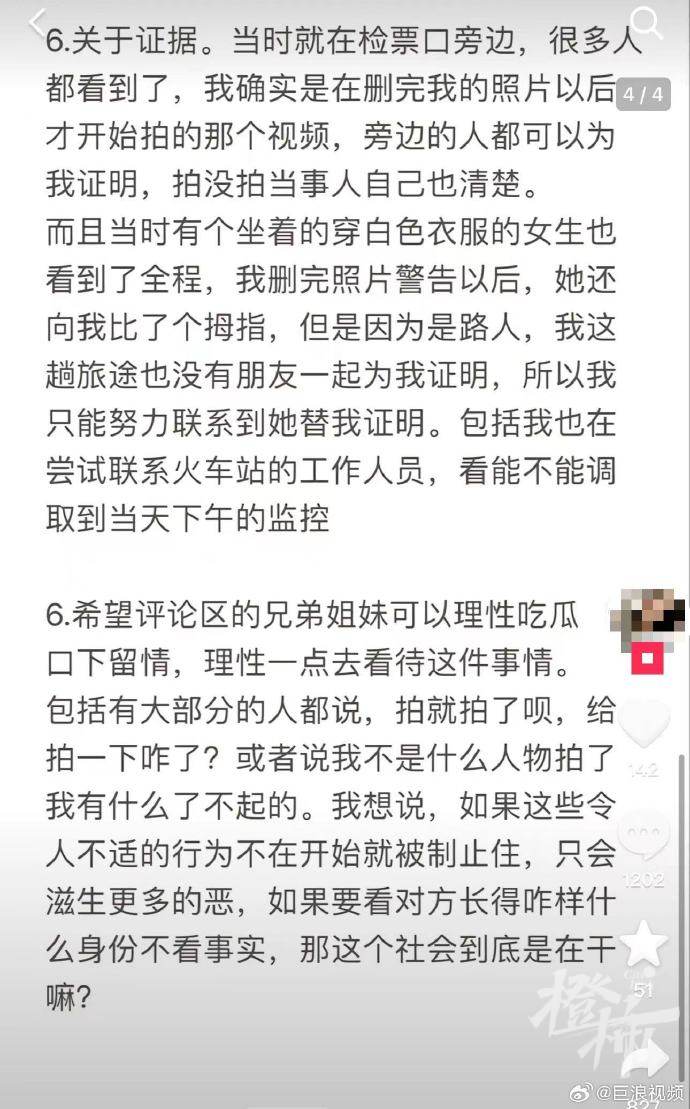Save the post with the star icon
The image size is (690, 1109).
tap(646, 944)
